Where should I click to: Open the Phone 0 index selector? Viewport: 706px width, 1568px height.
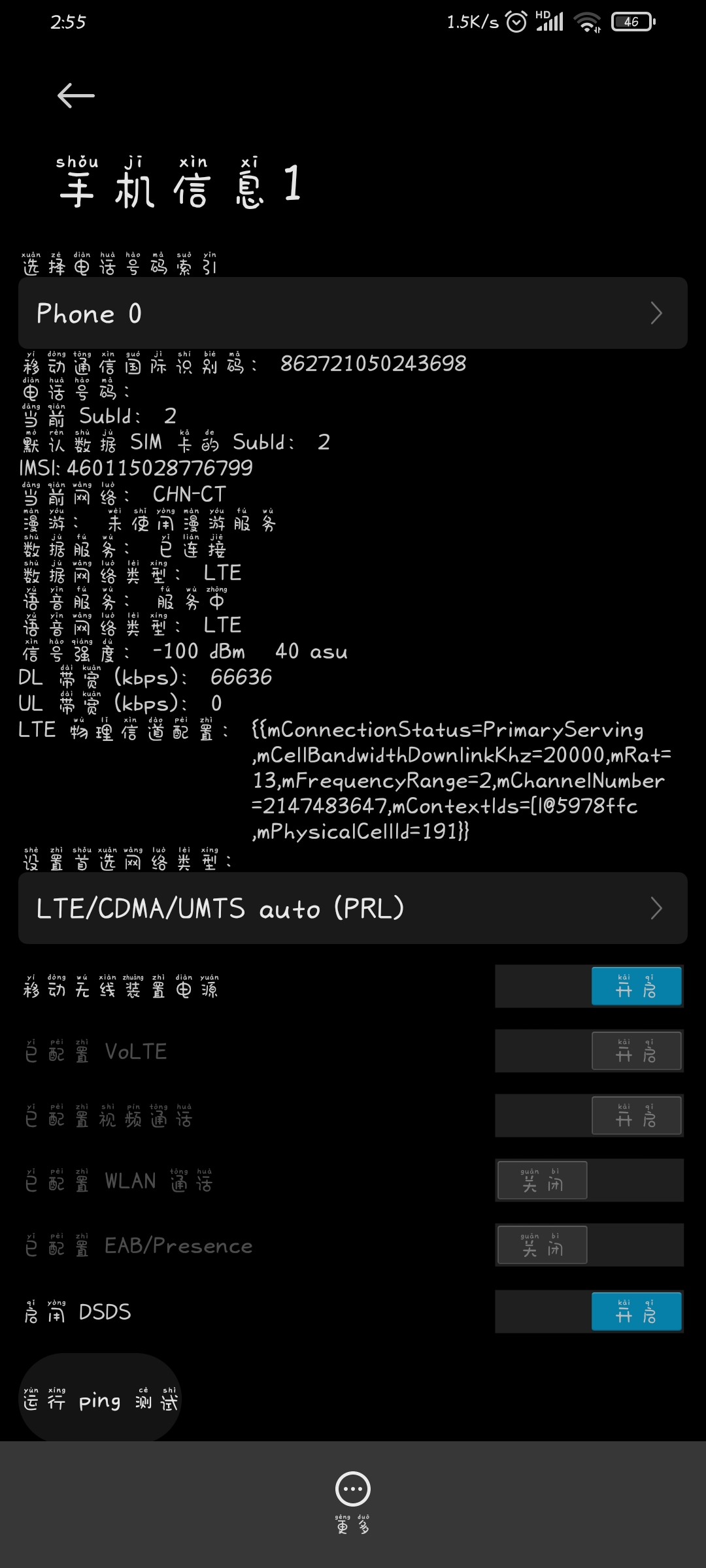tap(353, 313)
